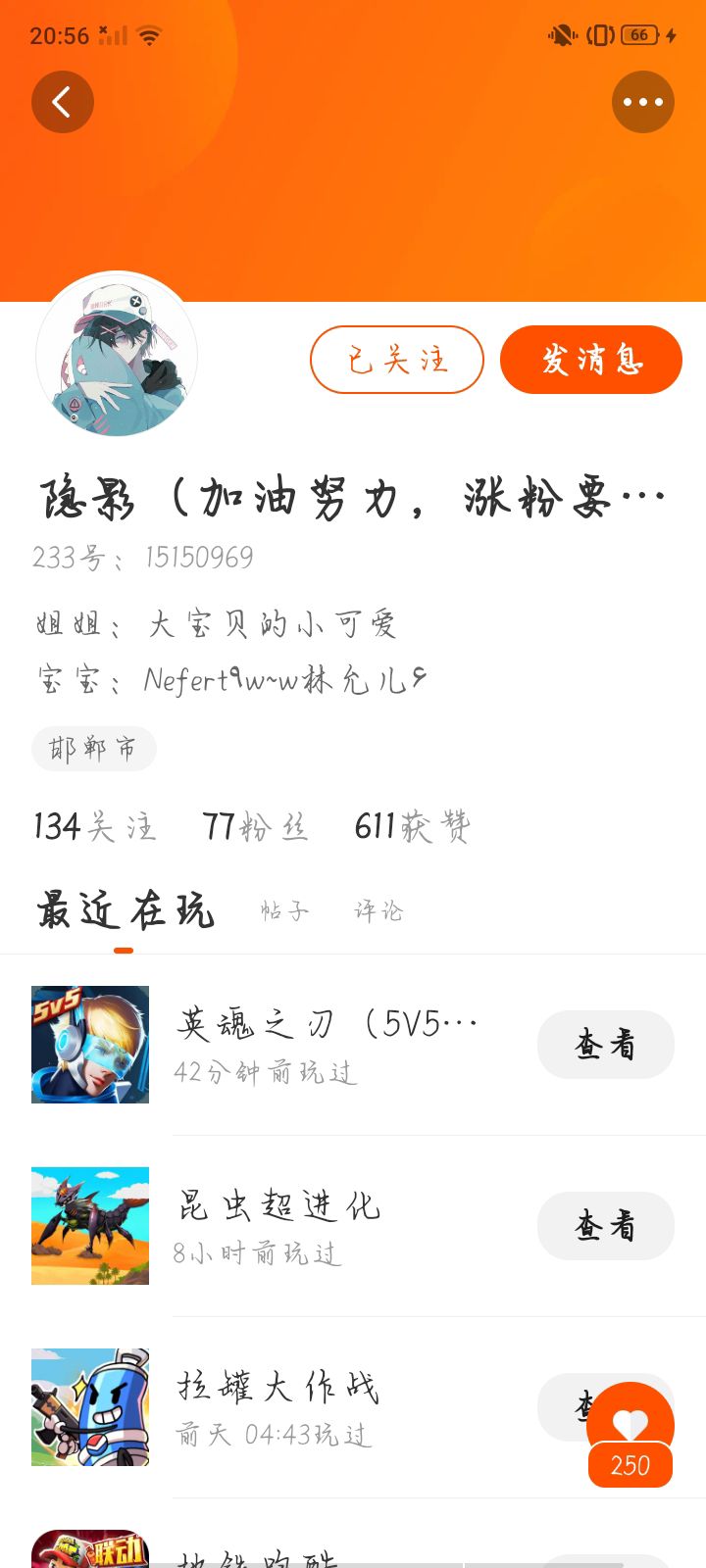Screen dimensions: 706x1568
Task: Switch to the 评论 tab
Action: click(378, 910)
